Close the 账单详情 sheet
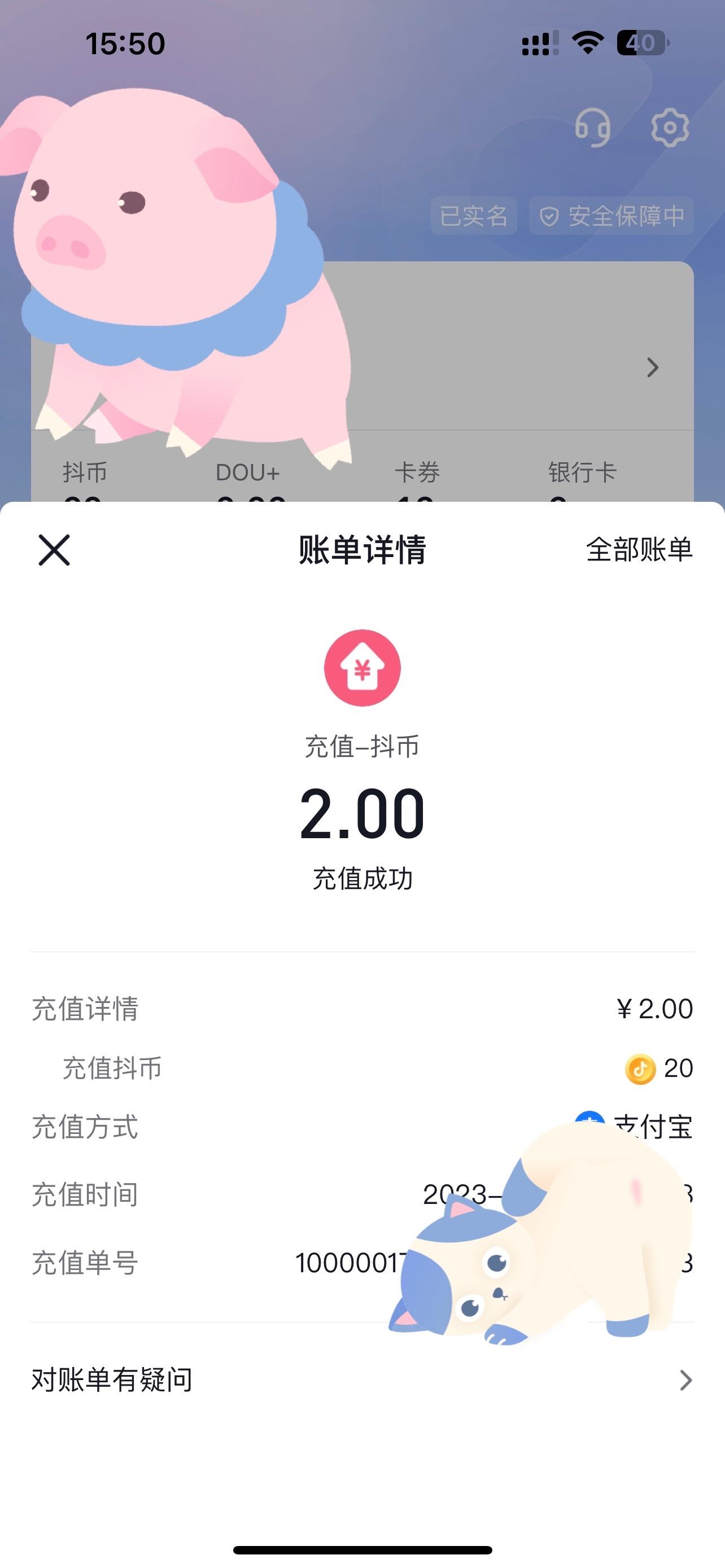The image size is (725, 1568). coord(54,550)
